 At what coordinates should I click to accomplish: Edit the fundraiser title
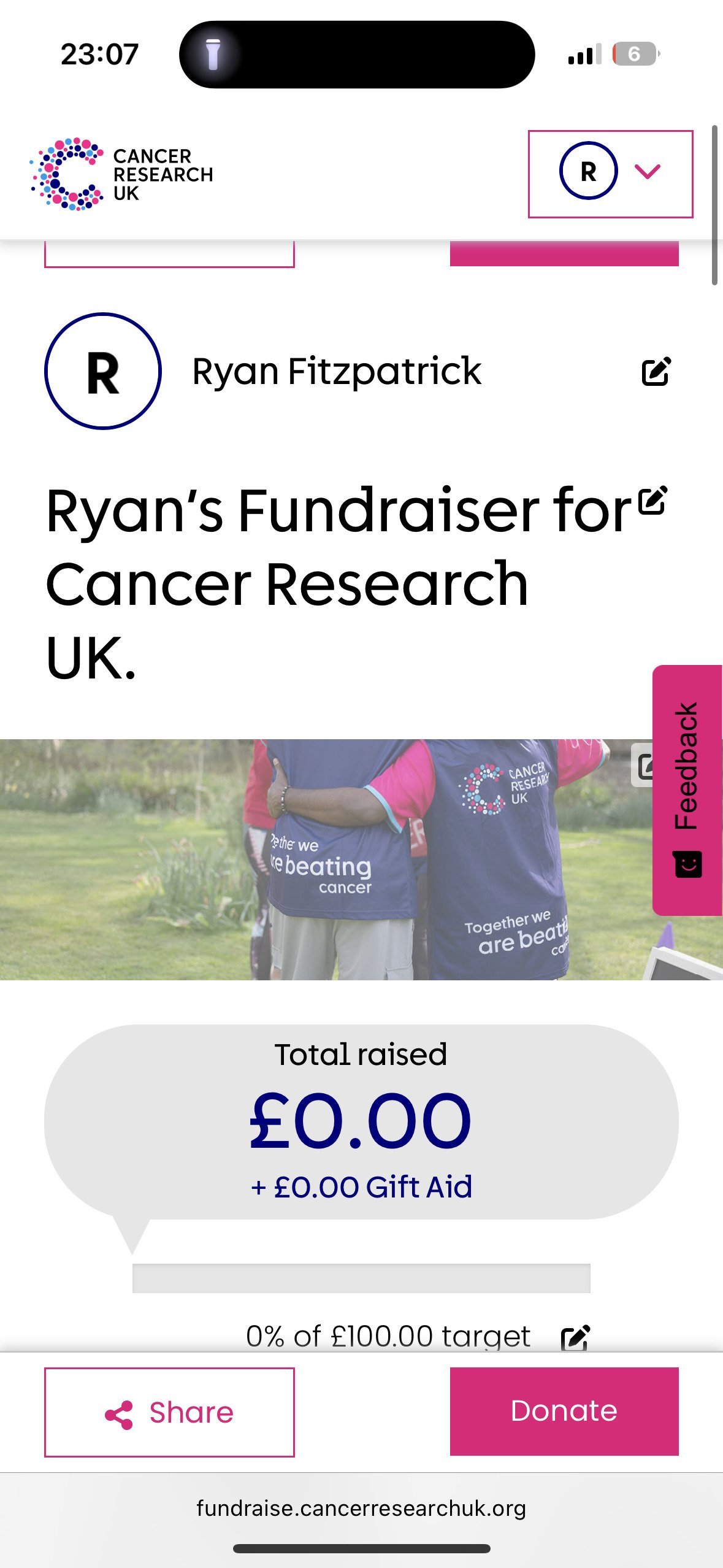tap(652, 501)
